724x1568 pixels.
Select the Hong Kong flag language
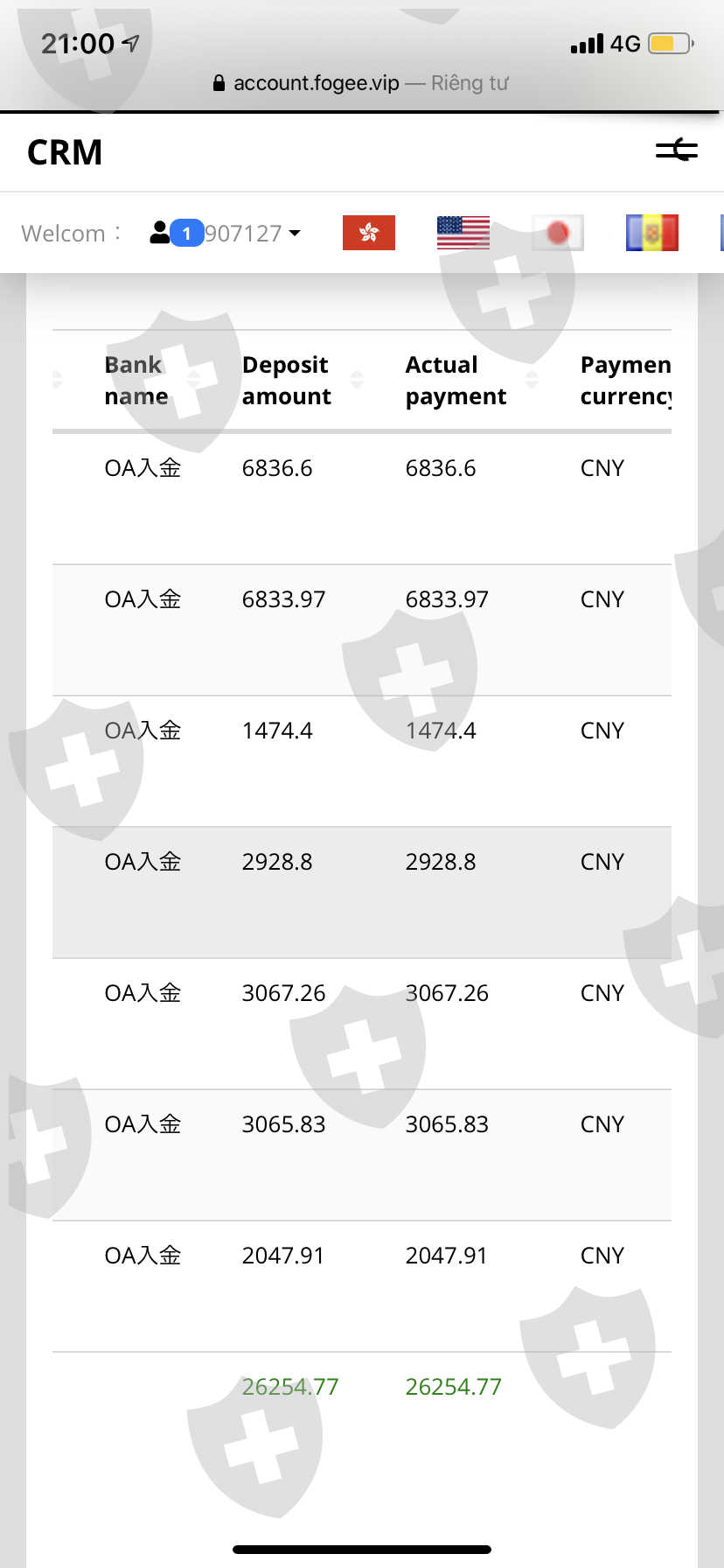[x=369, y=233]
